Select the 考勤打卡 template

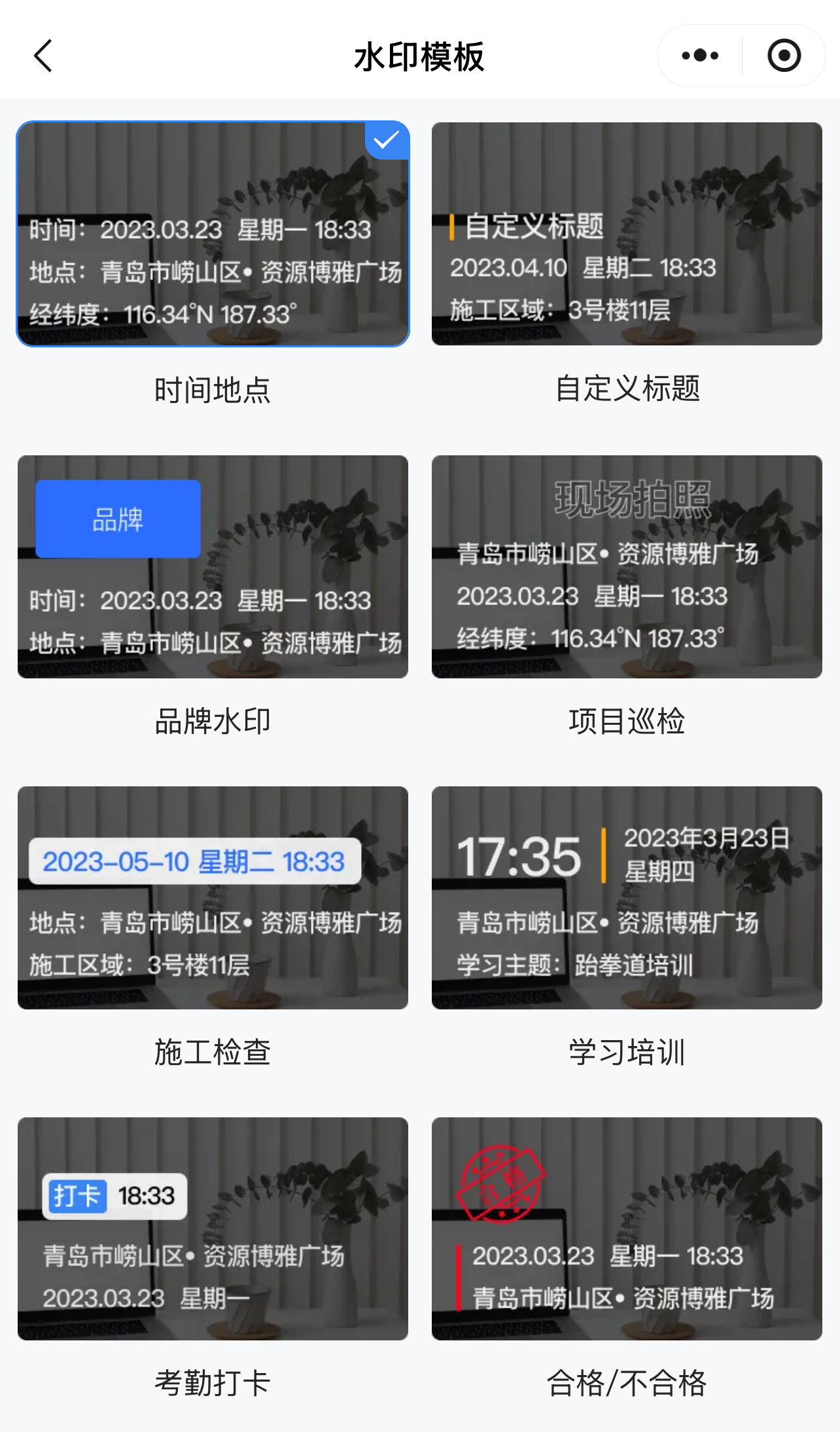(213, 1229)
